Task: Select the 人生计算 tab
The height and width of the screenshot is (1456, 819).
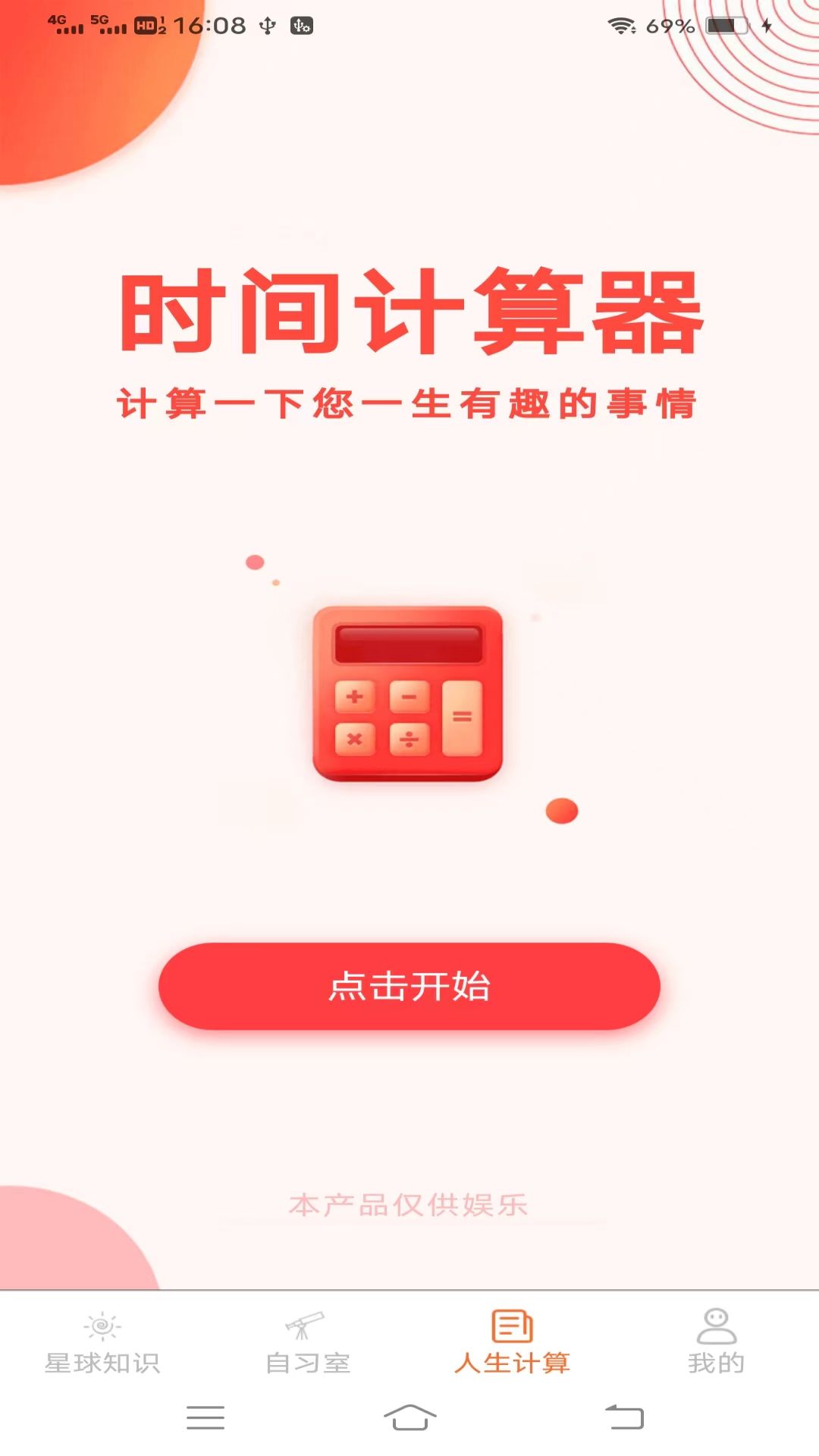Action: (512, 1342)
